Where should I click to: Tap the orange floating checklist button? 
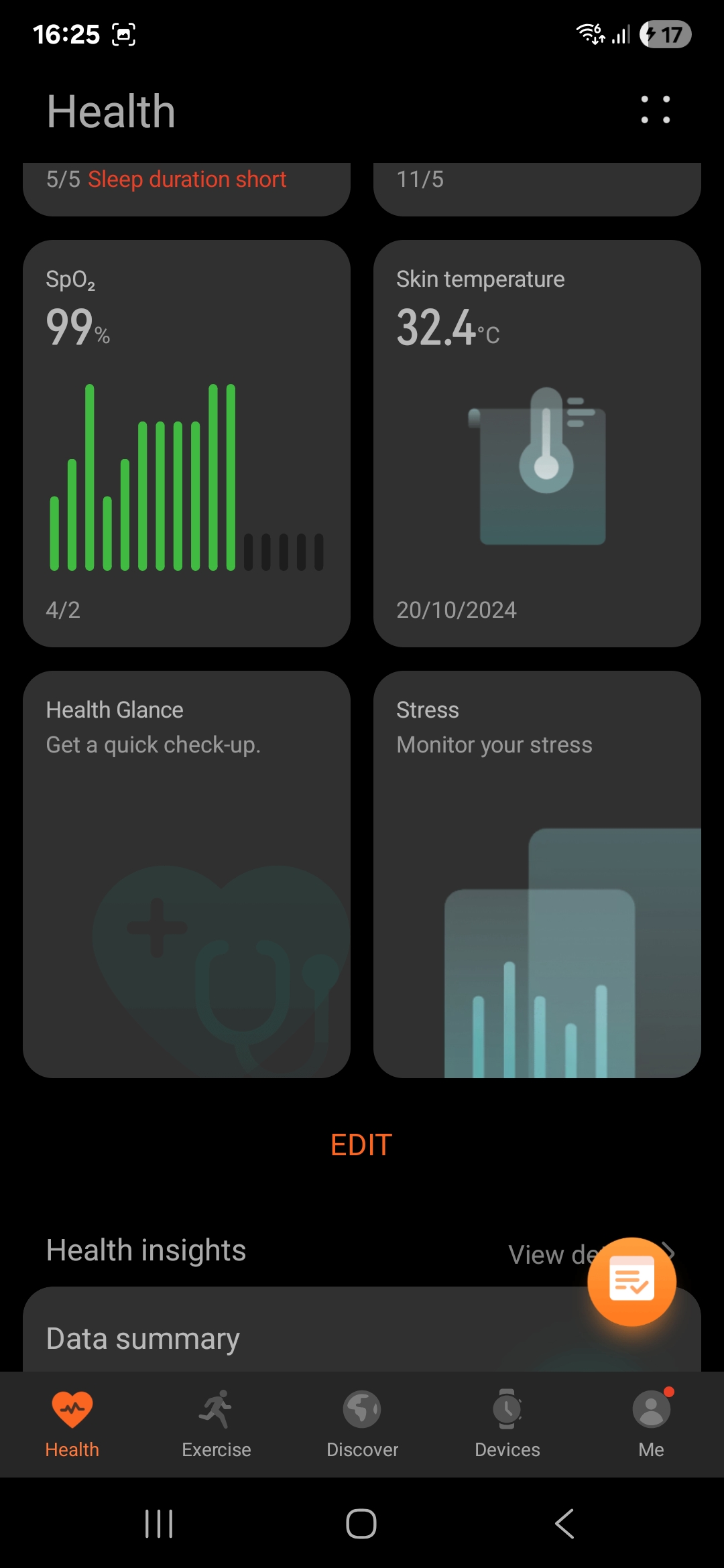click(x=631, y=1282)
